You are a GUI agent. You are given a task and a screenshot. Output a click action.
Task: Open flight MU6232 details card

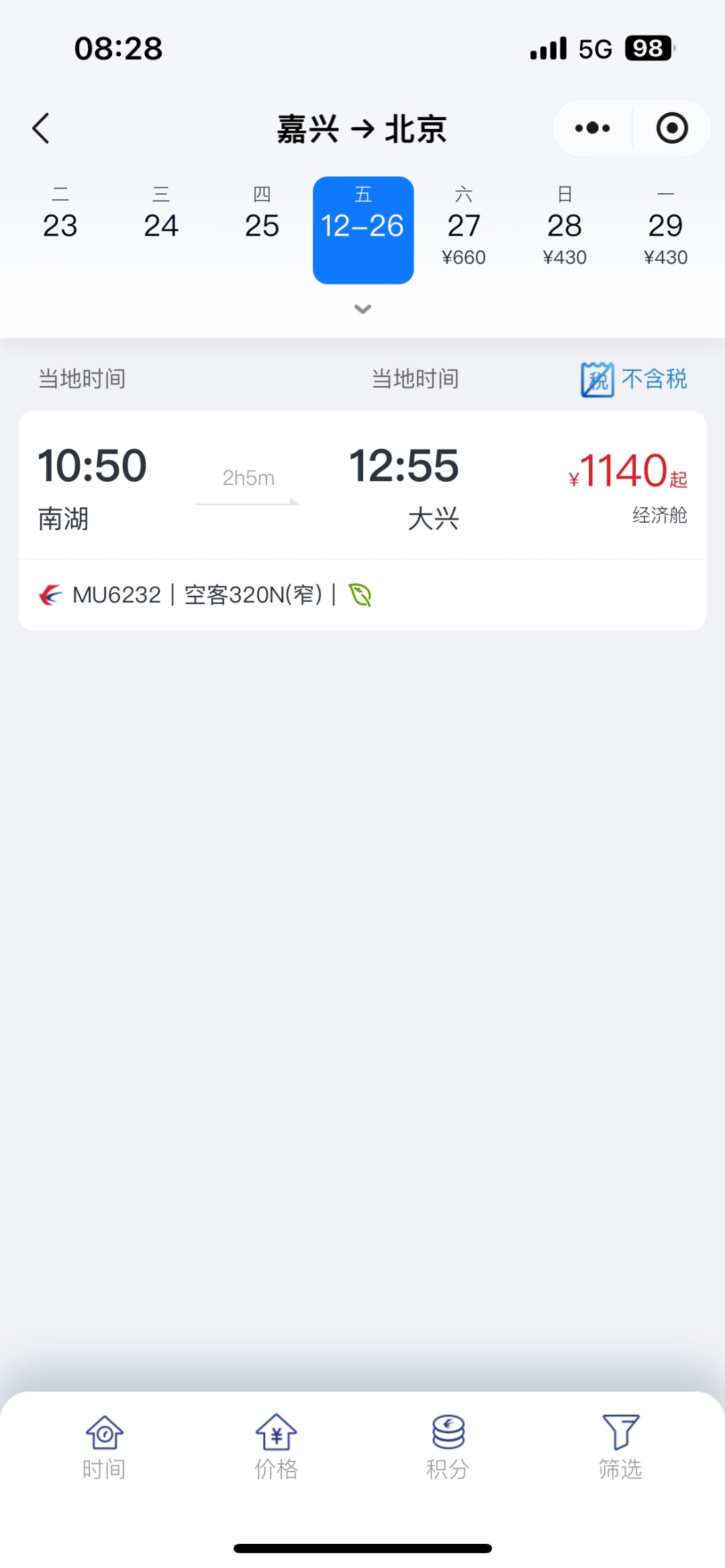[x=362, y=520]
